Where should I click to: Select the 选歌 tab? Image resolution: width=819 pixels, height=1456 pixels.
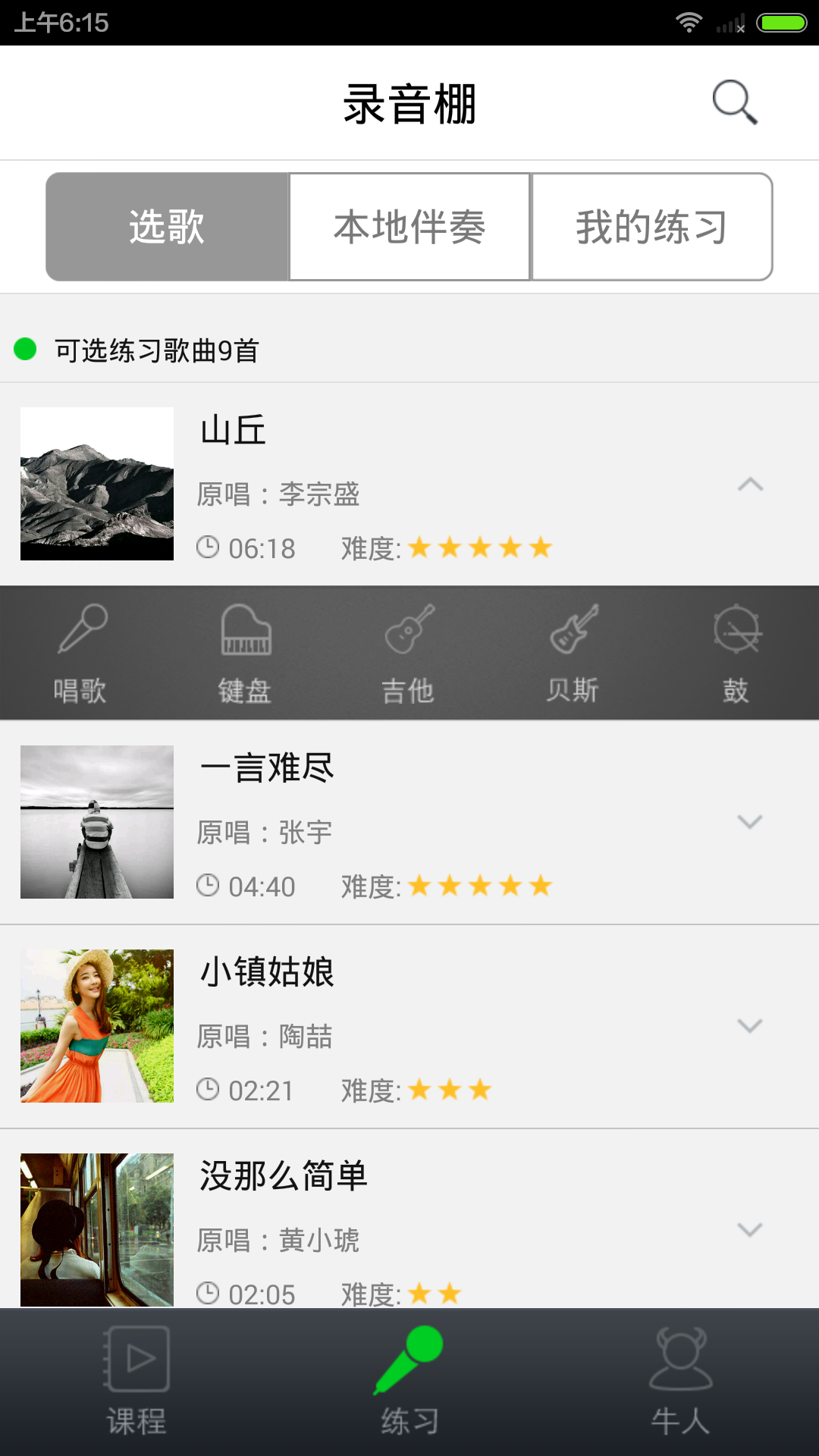tap(168, 227)
